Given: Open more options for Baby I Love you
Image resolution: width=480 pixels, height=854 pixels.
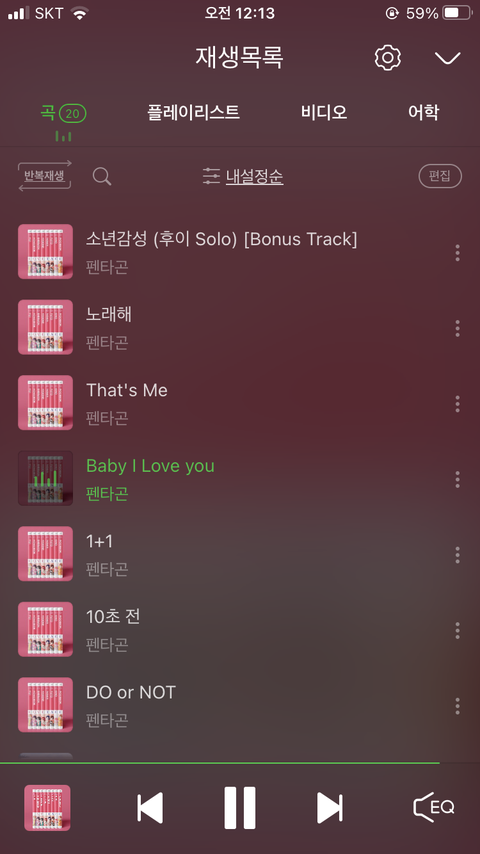Looking at the screenshot, I should 457,479.
